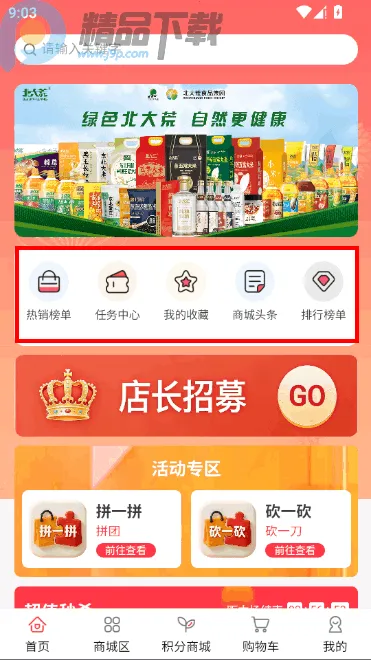This screenshot has width=371, height=660.
Task: Switch to the 商城区 tab
Action: 112,634
